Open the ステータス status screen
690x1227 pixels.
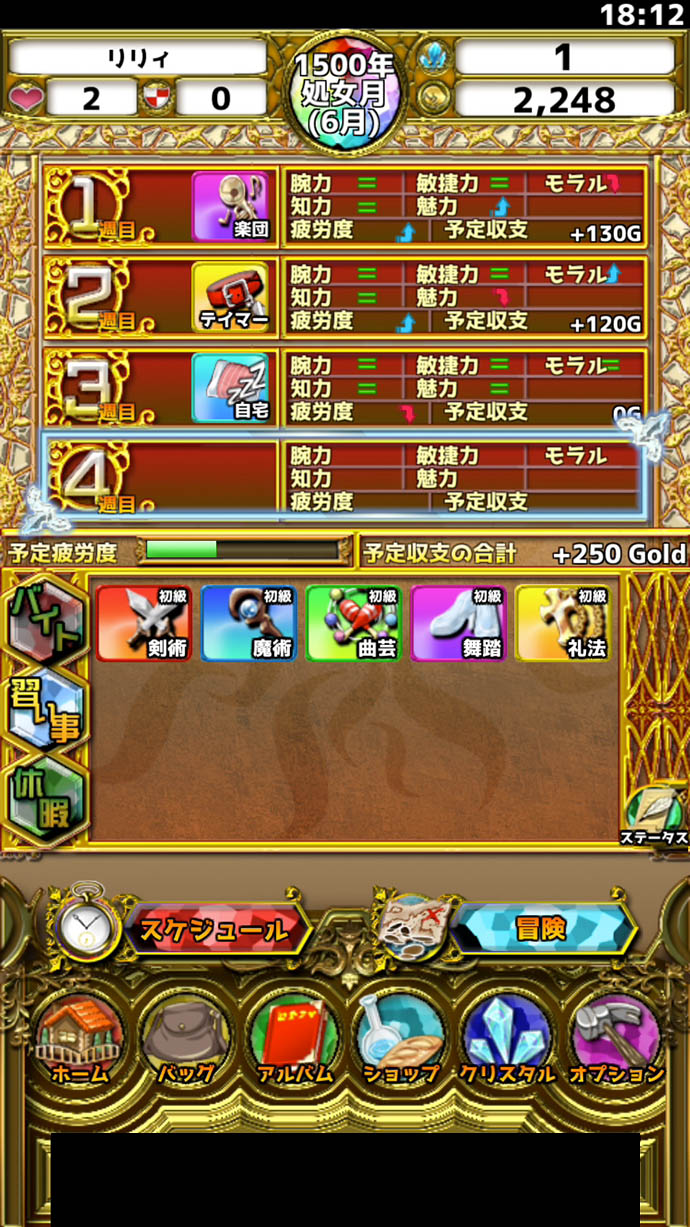[x=654, y=815]
